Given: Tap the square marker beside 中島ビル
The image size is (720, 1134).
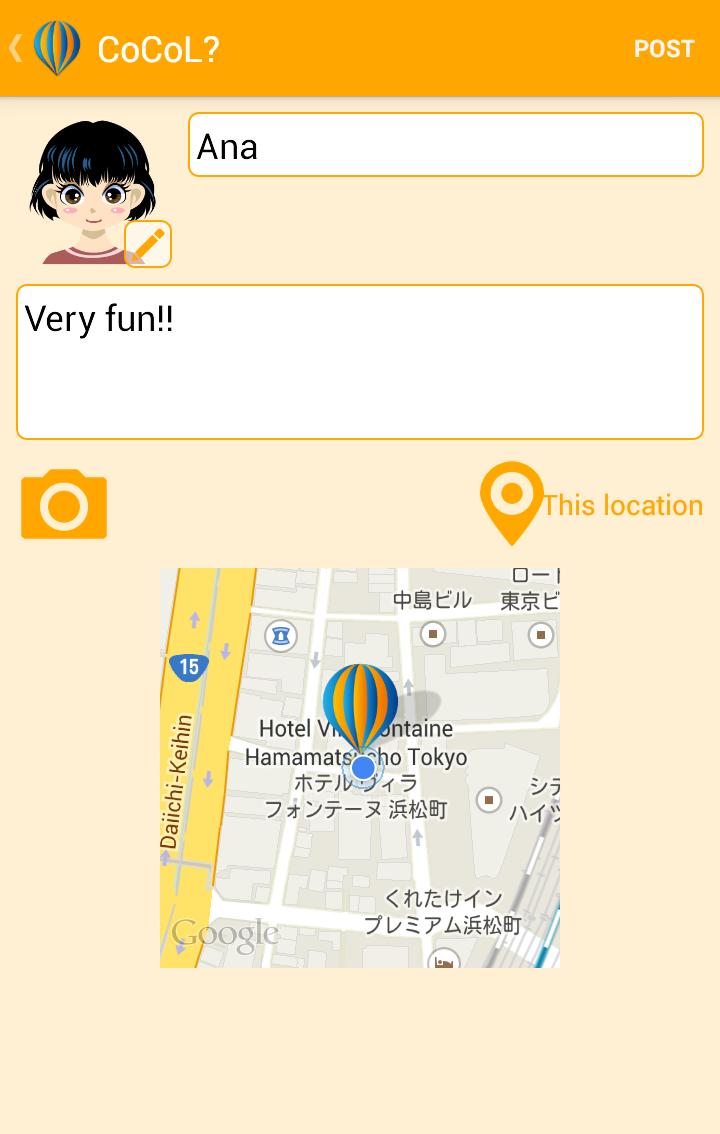Looking at the screenshot, I should coord(433,634).
